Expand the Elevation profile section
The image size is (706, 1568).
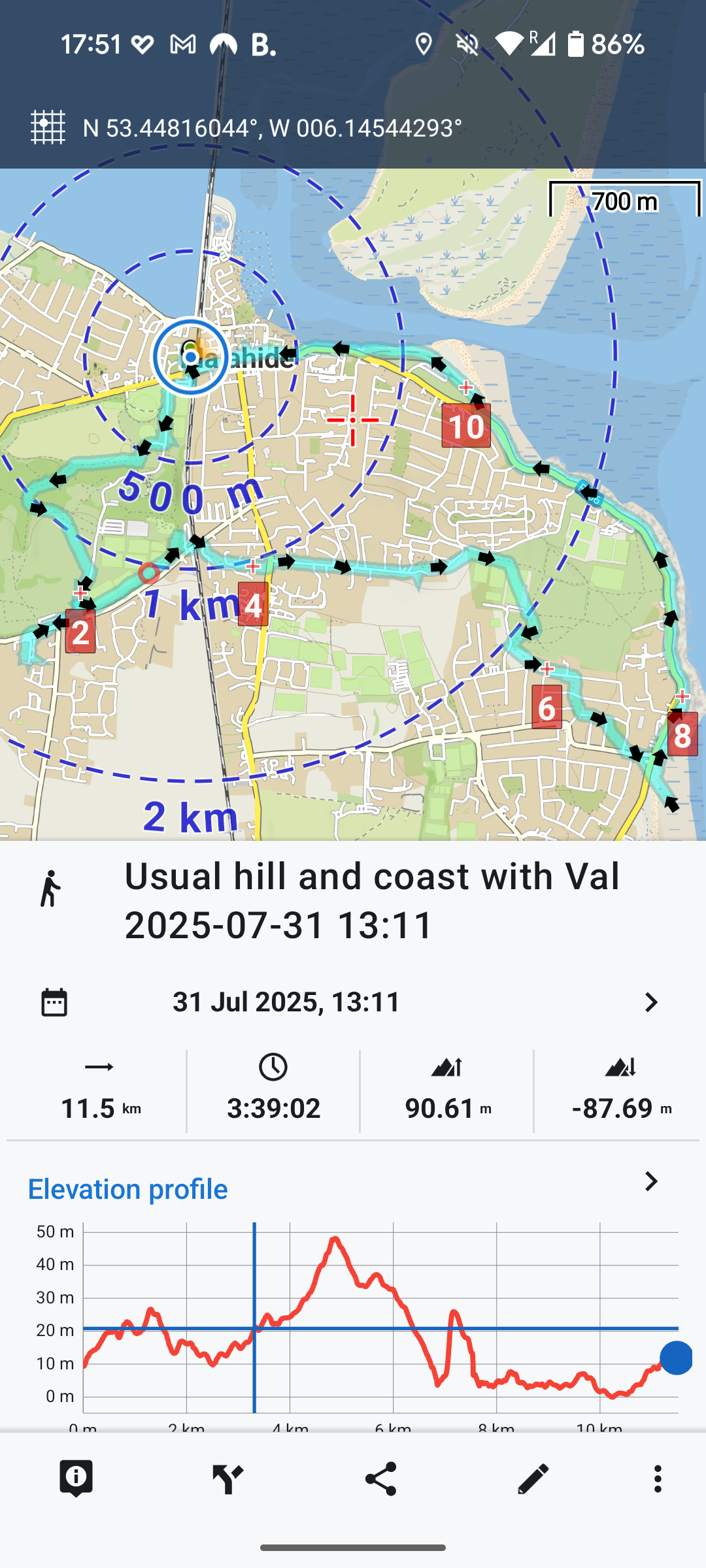coord(650,1181)
